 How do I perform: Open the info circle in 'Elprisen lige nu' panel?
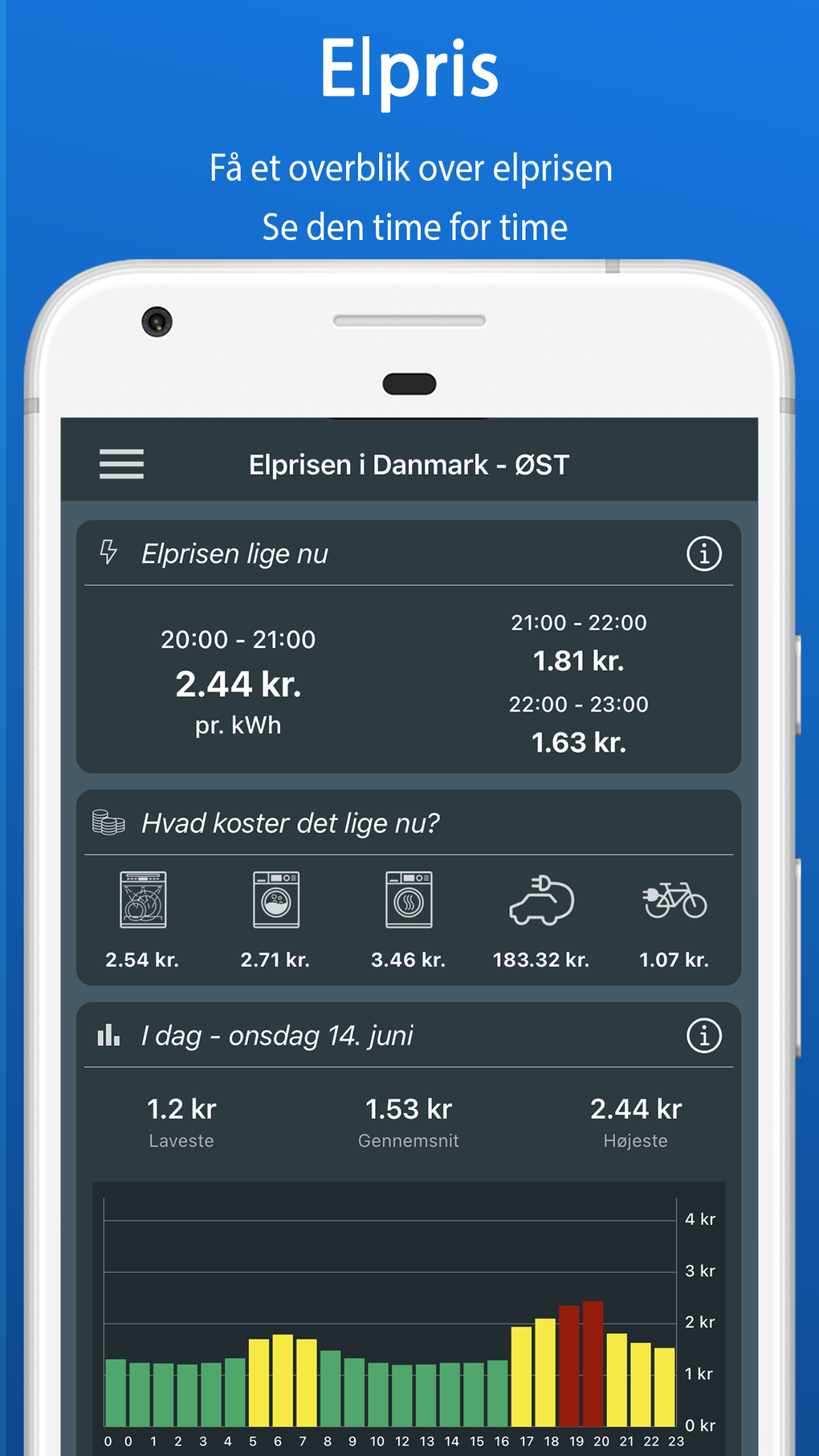(x=703, y=553)
